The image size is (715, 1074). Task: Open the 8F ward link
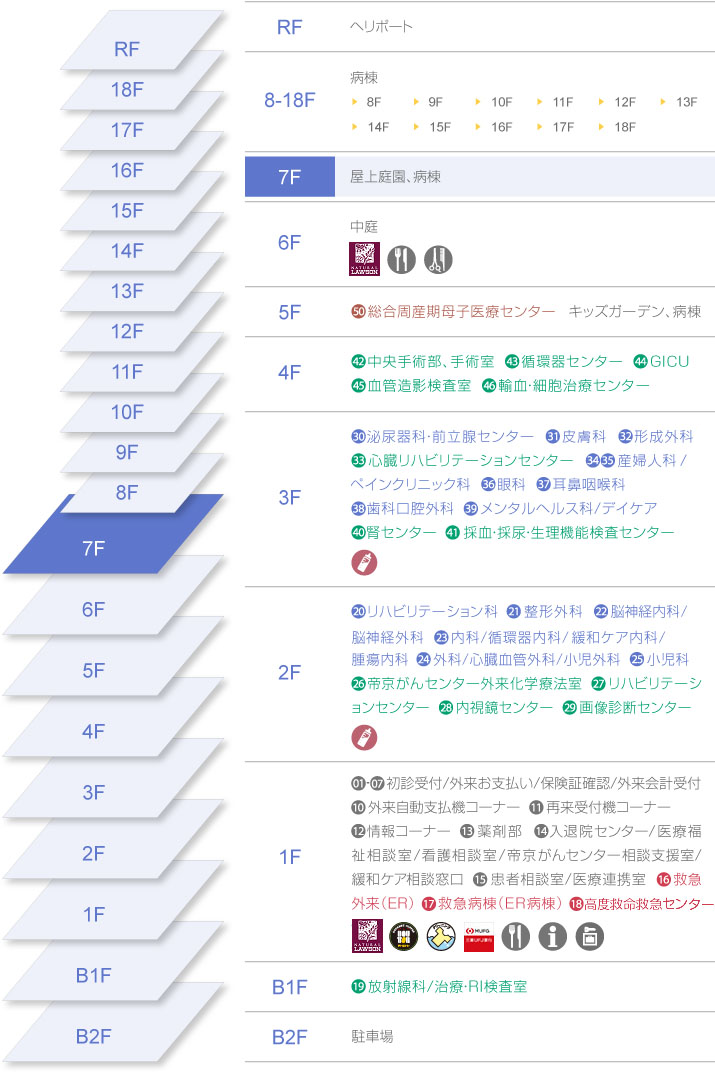[x=373, y=102]
